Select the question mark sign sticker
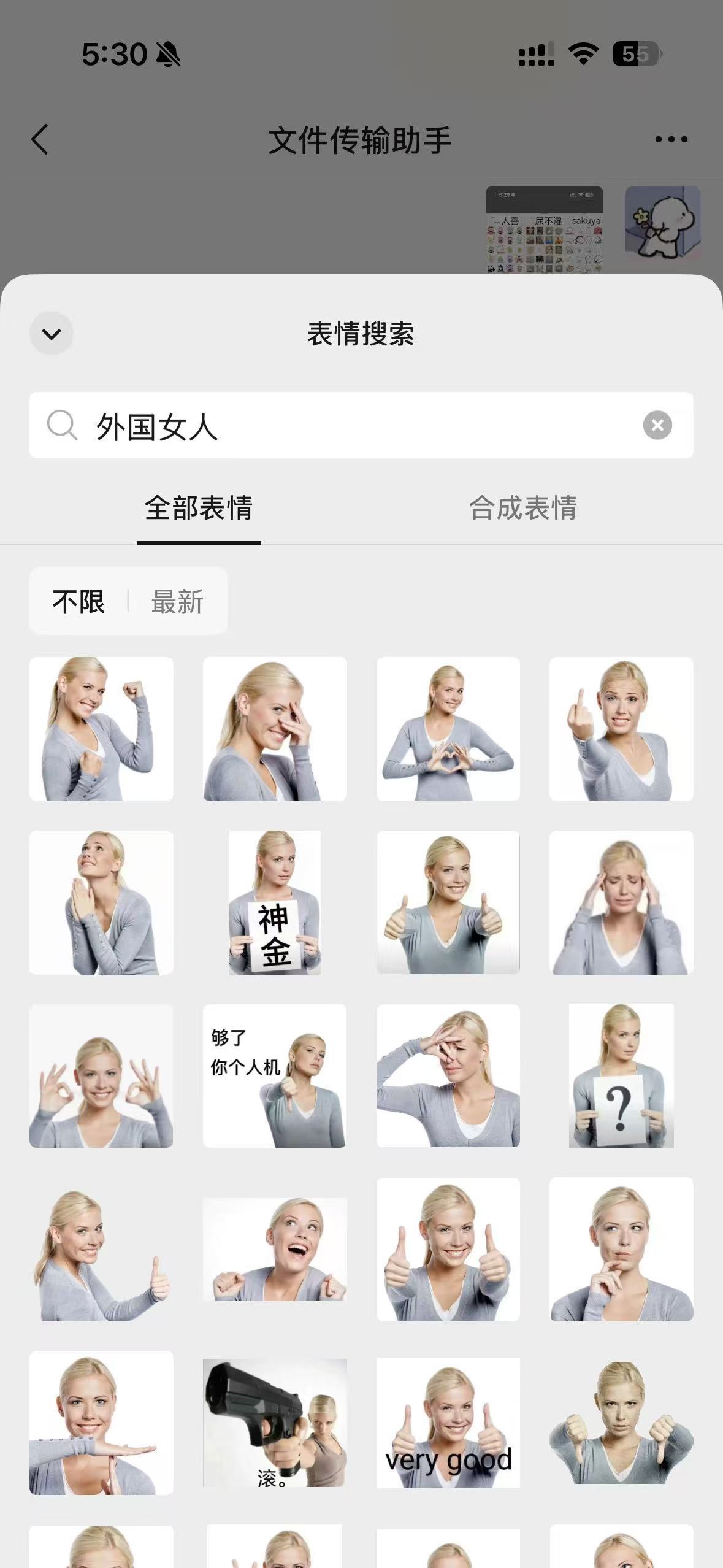Screen dimensions: 723x1568 click(x=621, y=1076)
